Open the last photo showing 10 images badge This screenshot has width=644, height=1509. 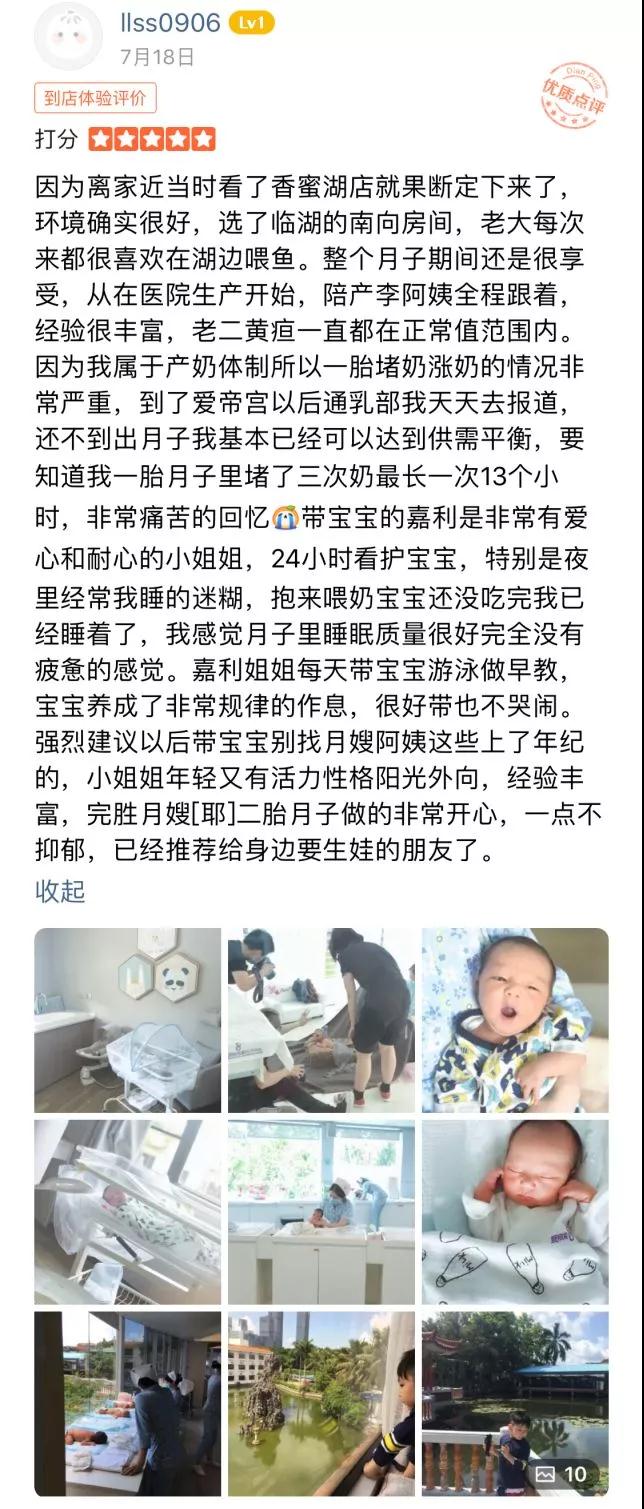(515, 1404)
